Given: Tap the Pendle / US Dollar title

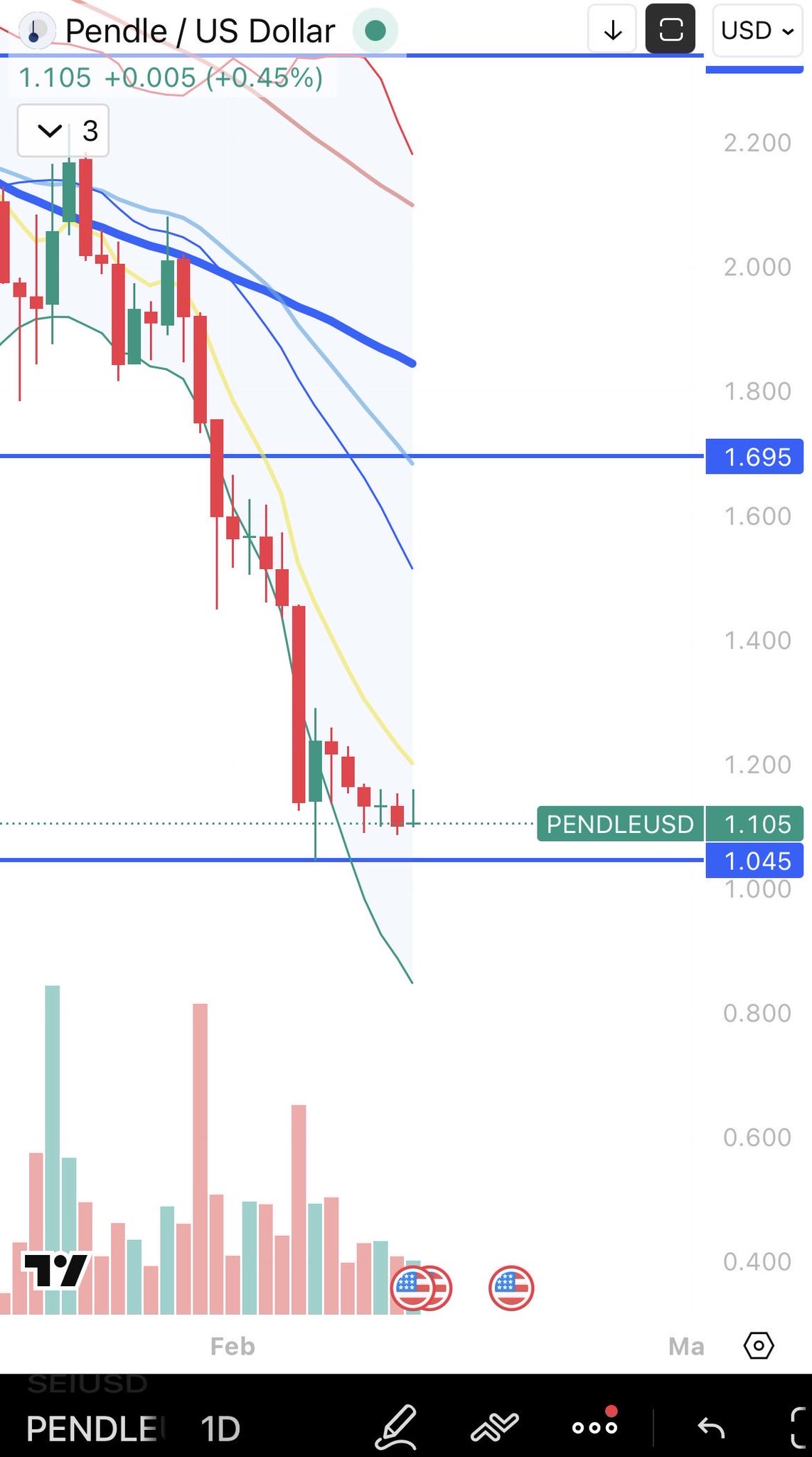Looking at the screenshot, I should click(200, 31).
